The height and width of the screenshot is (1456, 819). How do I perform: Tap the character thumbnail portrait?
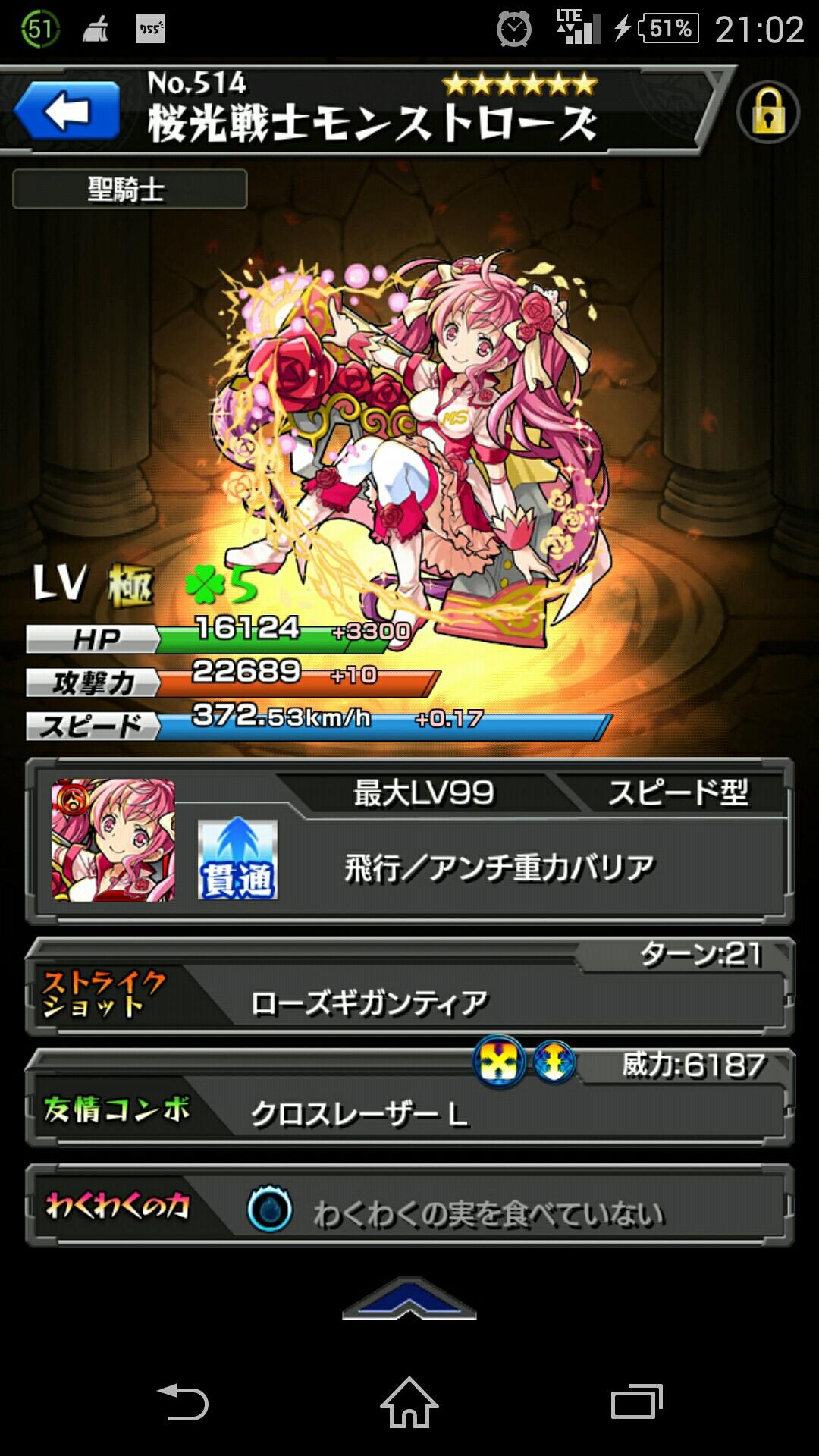(x=113, y=840)
